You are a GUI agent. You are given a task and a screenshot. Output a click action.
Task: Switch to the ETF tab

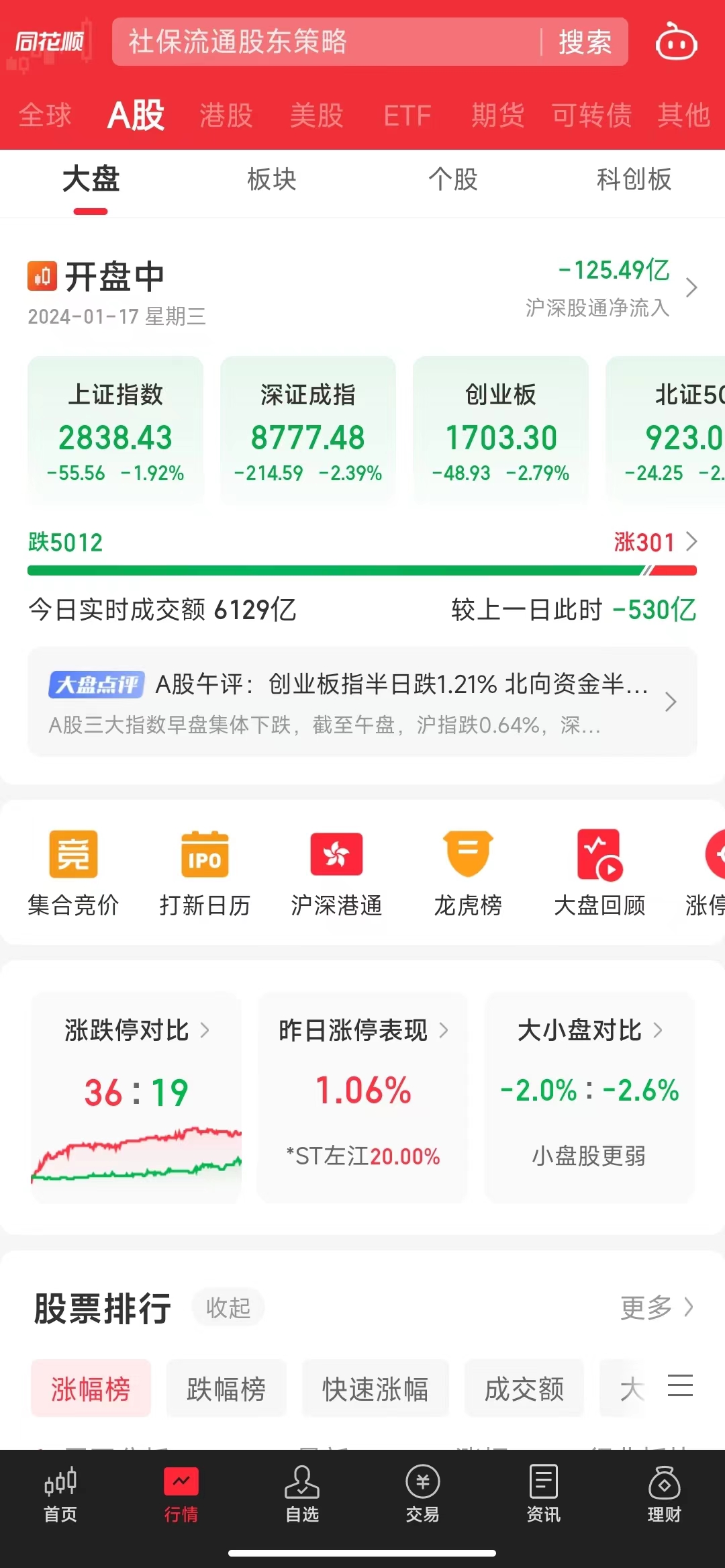[407, 116]
